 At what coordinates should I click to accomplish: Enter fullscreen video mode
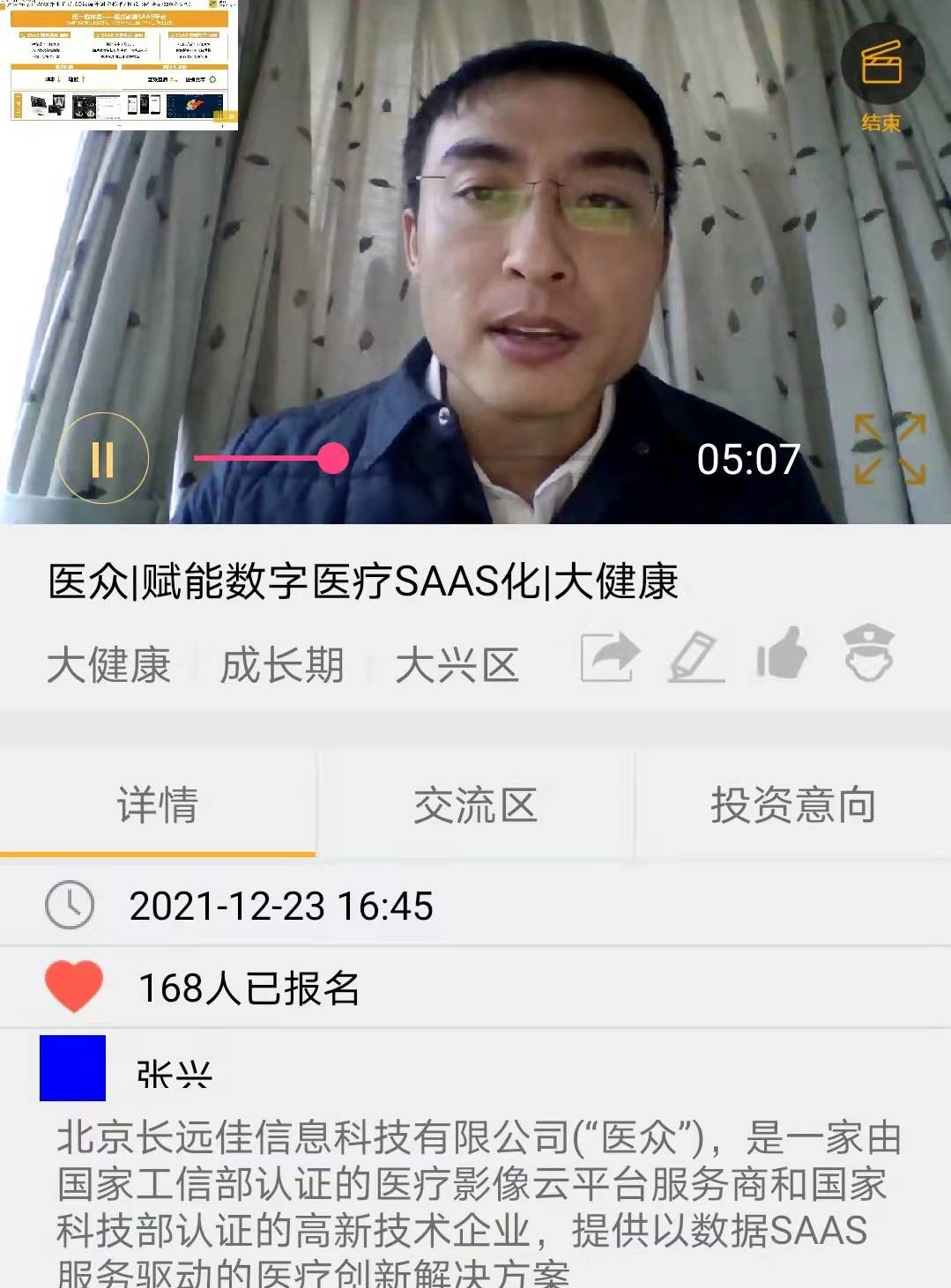coord(889,449)
